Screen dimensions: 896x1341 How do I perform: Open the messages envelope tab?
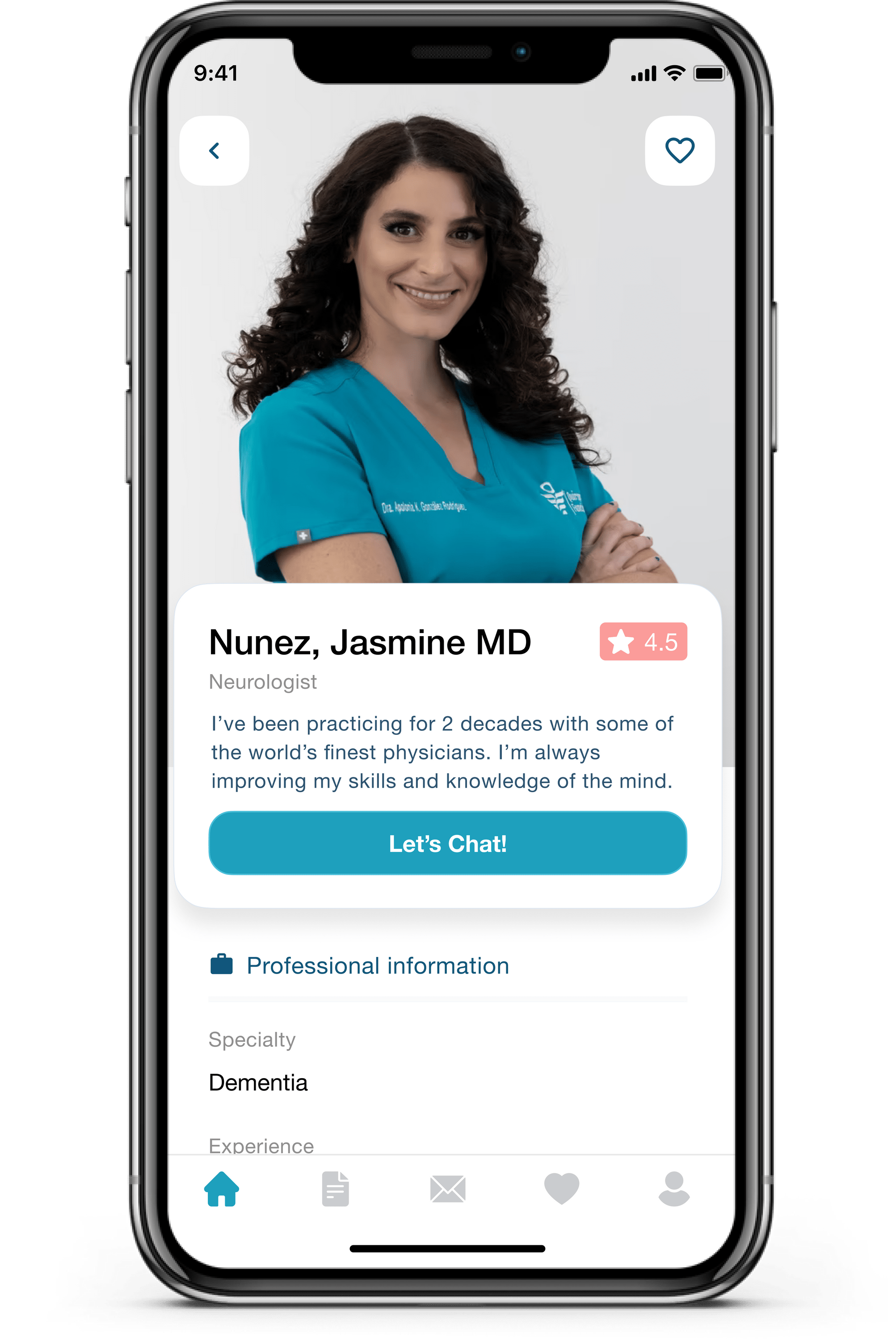[447, 1189]
